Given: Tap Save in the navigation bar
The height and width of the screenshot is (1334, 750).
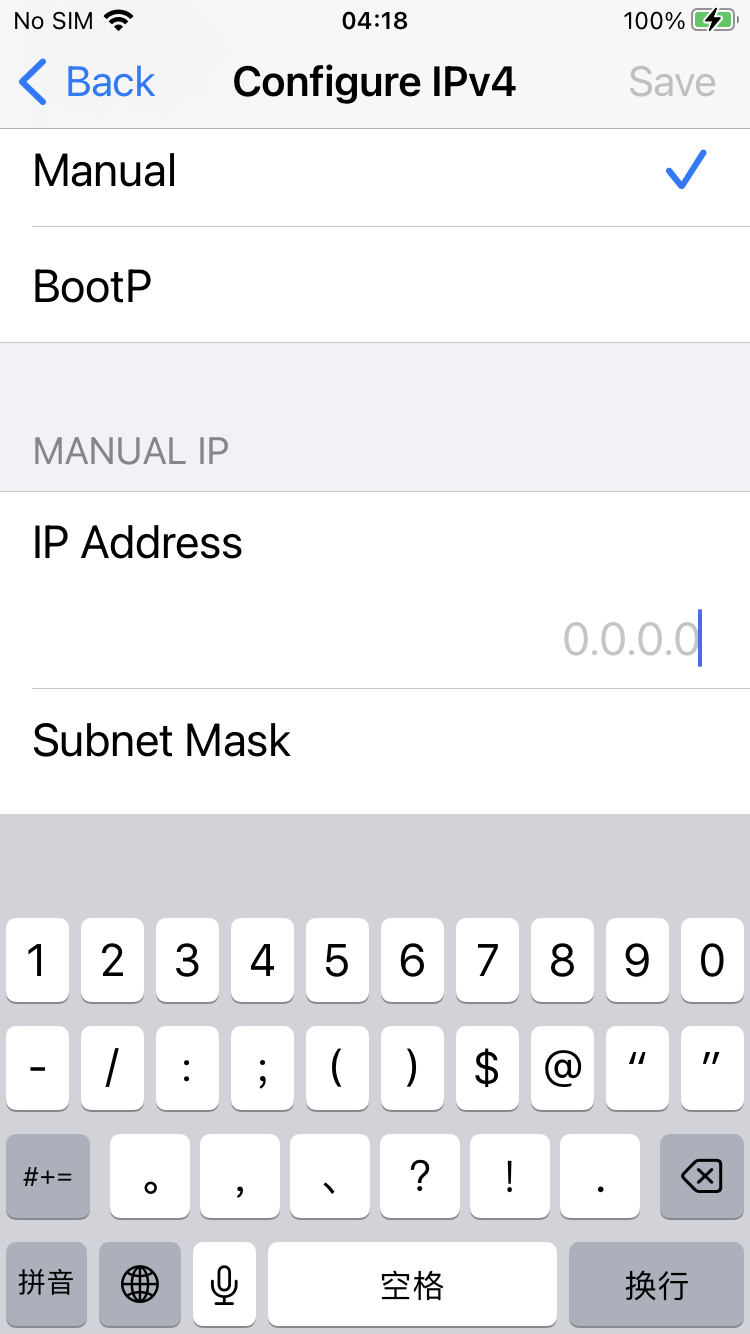Looking at the screenshot, I should [x=672, y=82].
